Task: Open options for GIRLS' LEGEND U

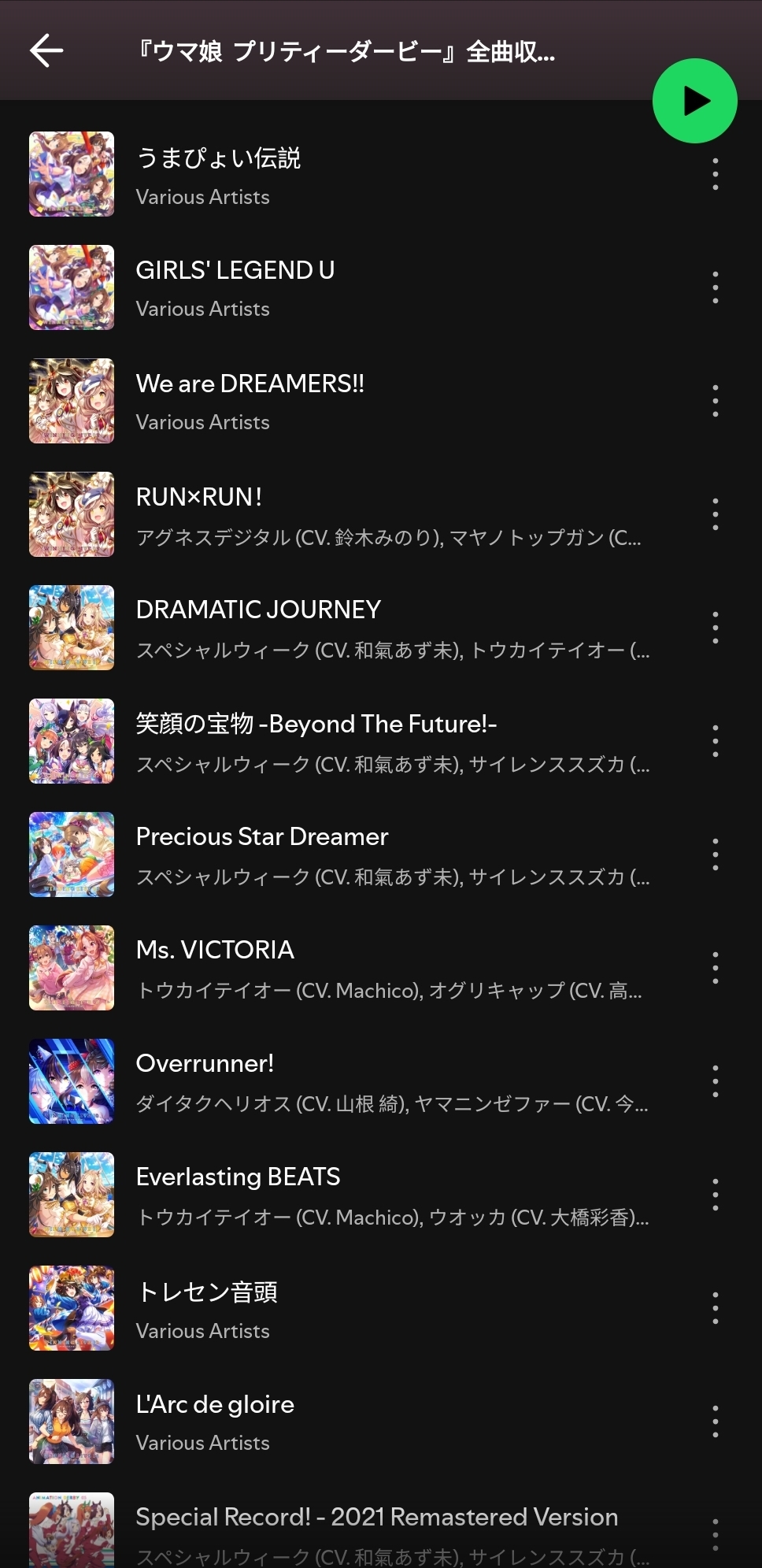Action: click(715, 287)
